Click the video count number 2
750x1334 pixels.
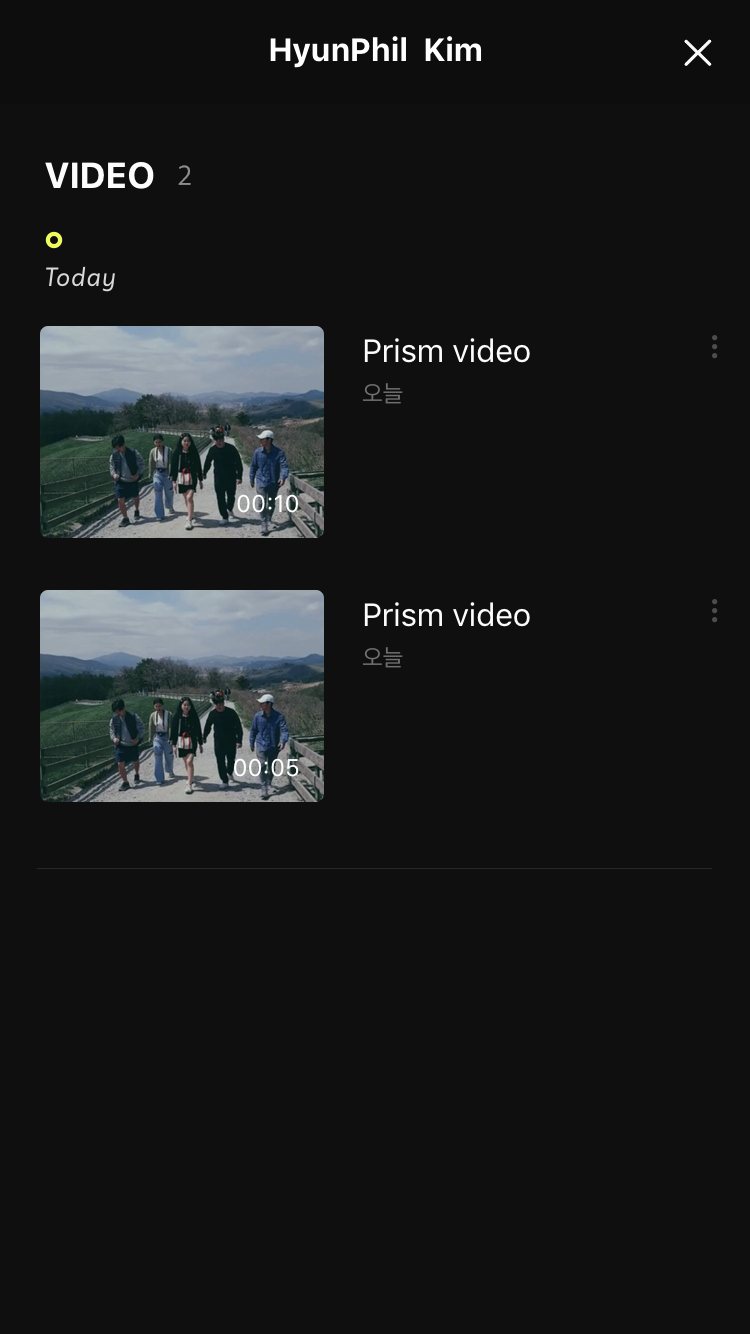point(184,176)
